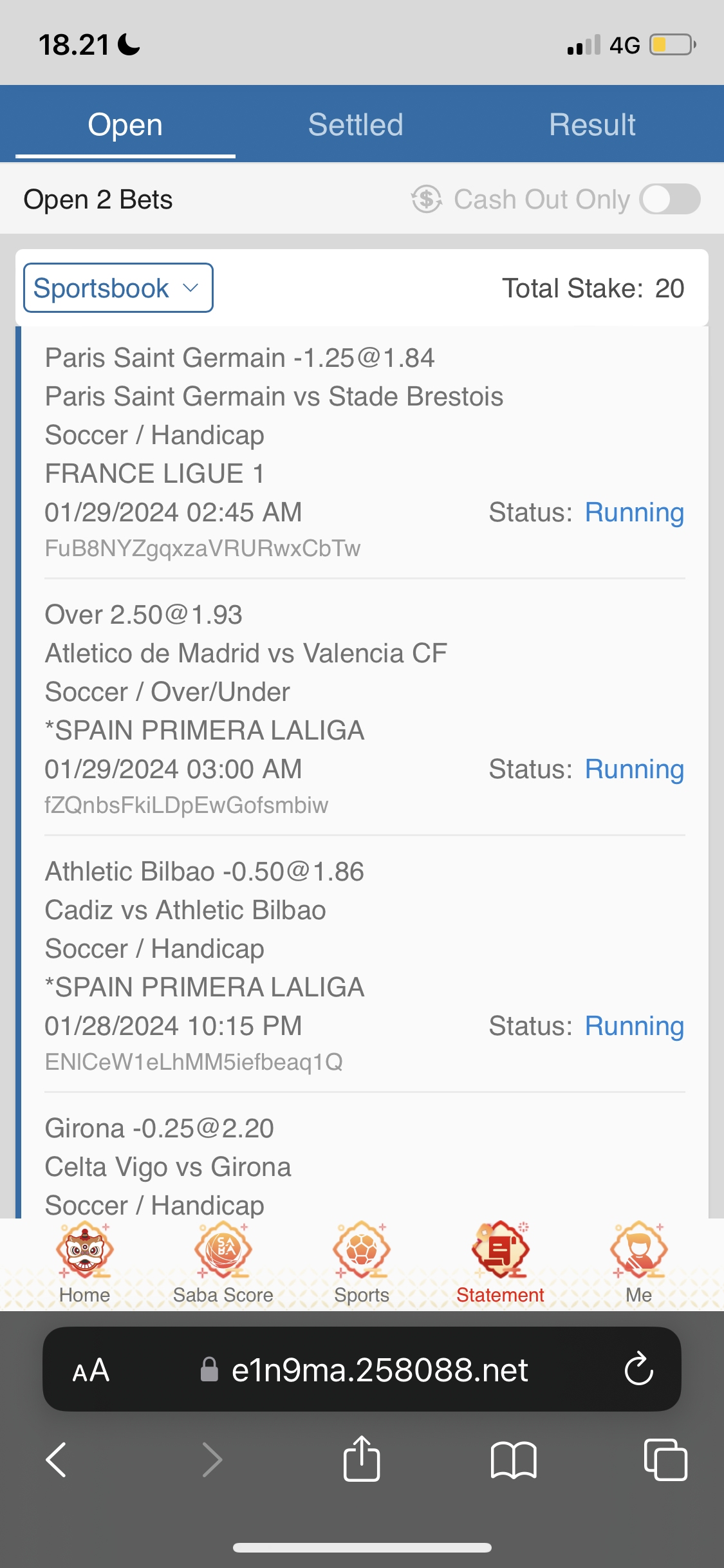Open the AA text size menu

[91, 1370]
